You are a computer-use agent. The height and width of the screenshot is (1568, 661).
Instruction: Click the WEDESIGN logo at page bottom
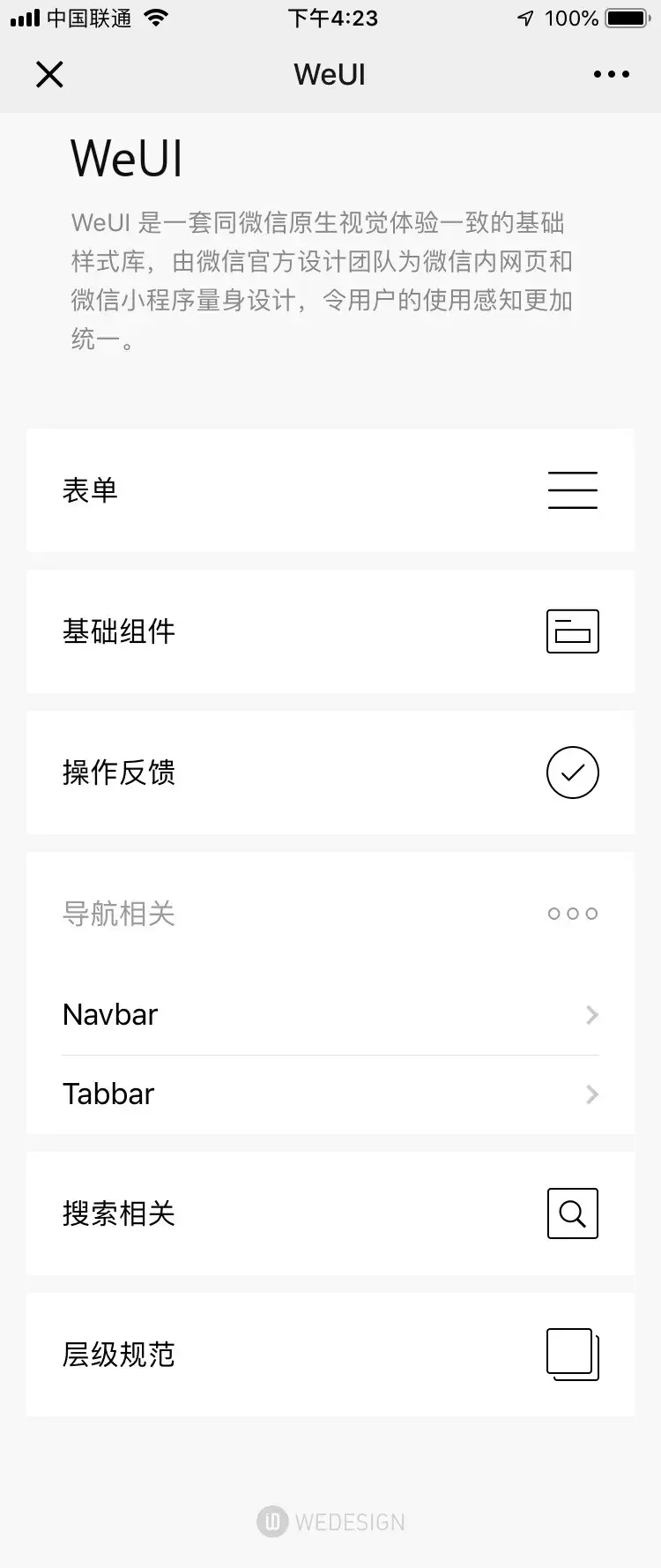point(330,1521)
